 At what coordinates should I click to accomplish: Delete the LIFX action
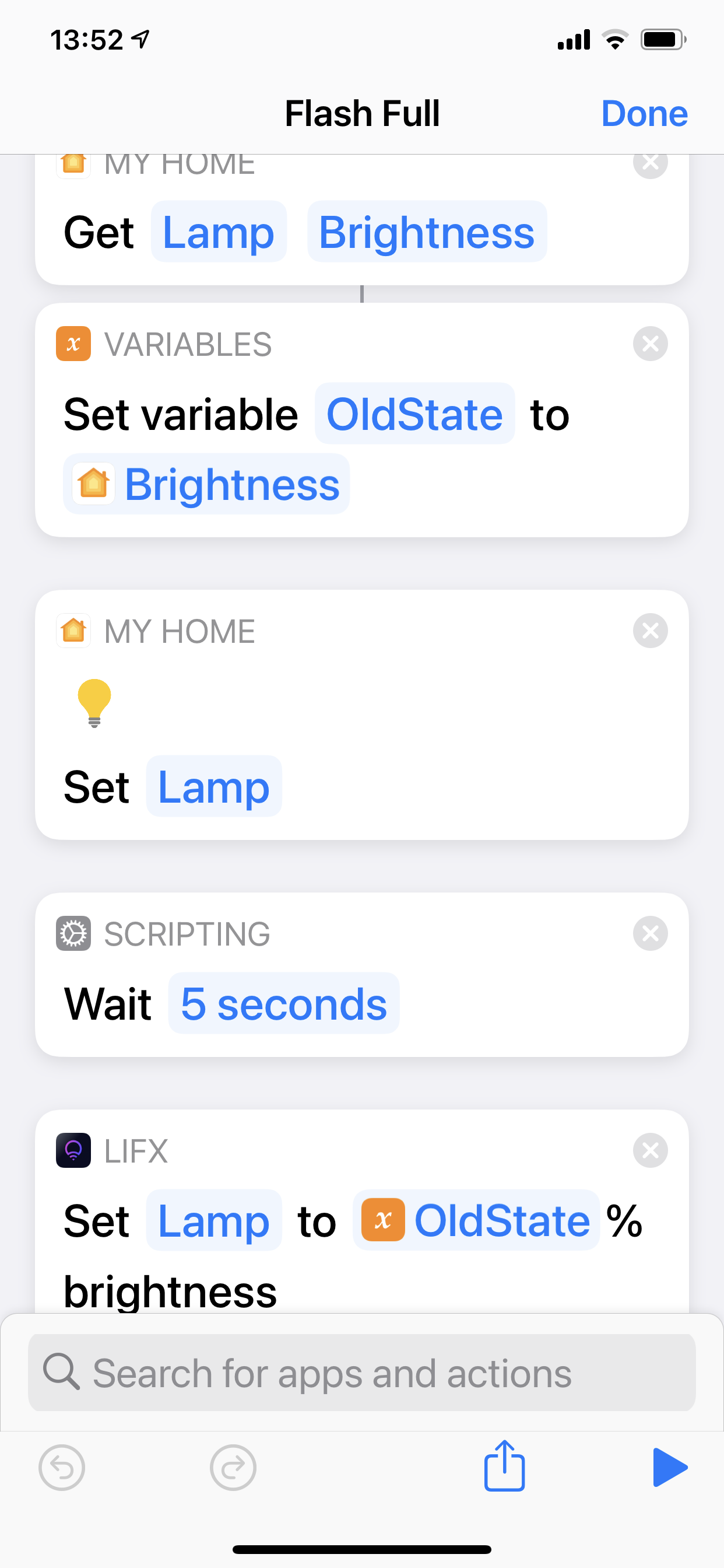point(650,1150)
